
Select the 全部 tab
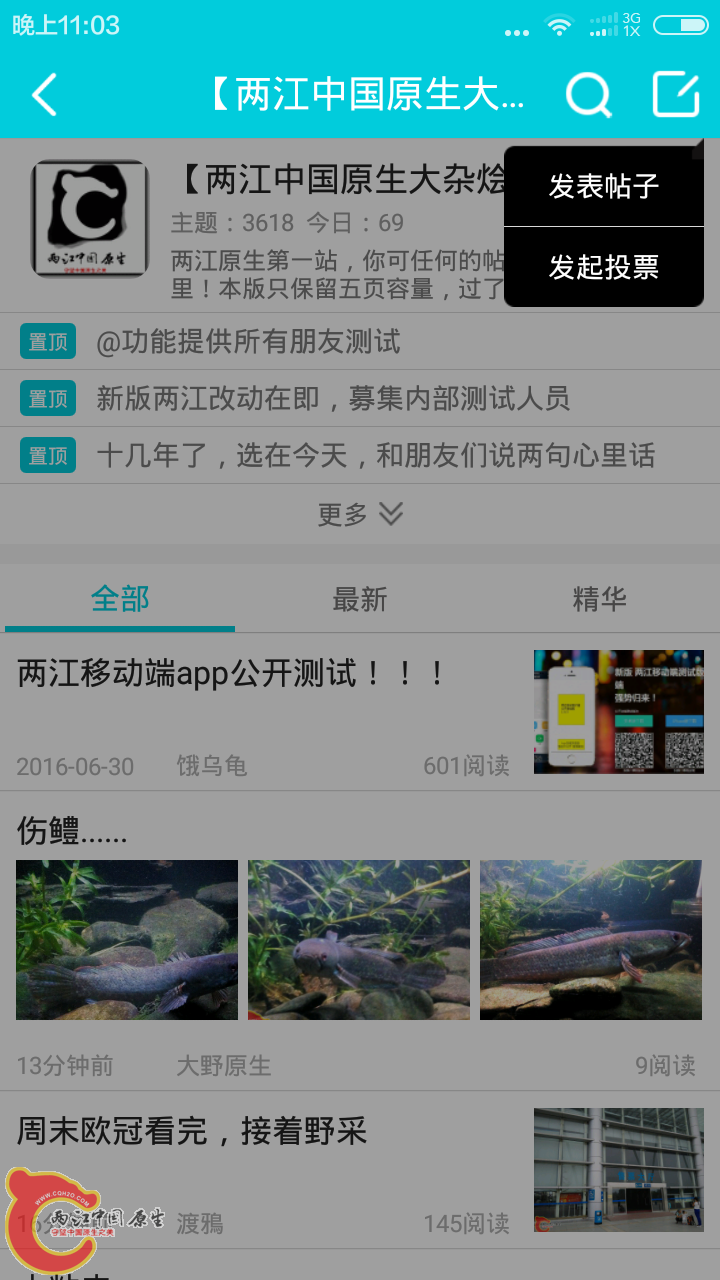point(120,598)
